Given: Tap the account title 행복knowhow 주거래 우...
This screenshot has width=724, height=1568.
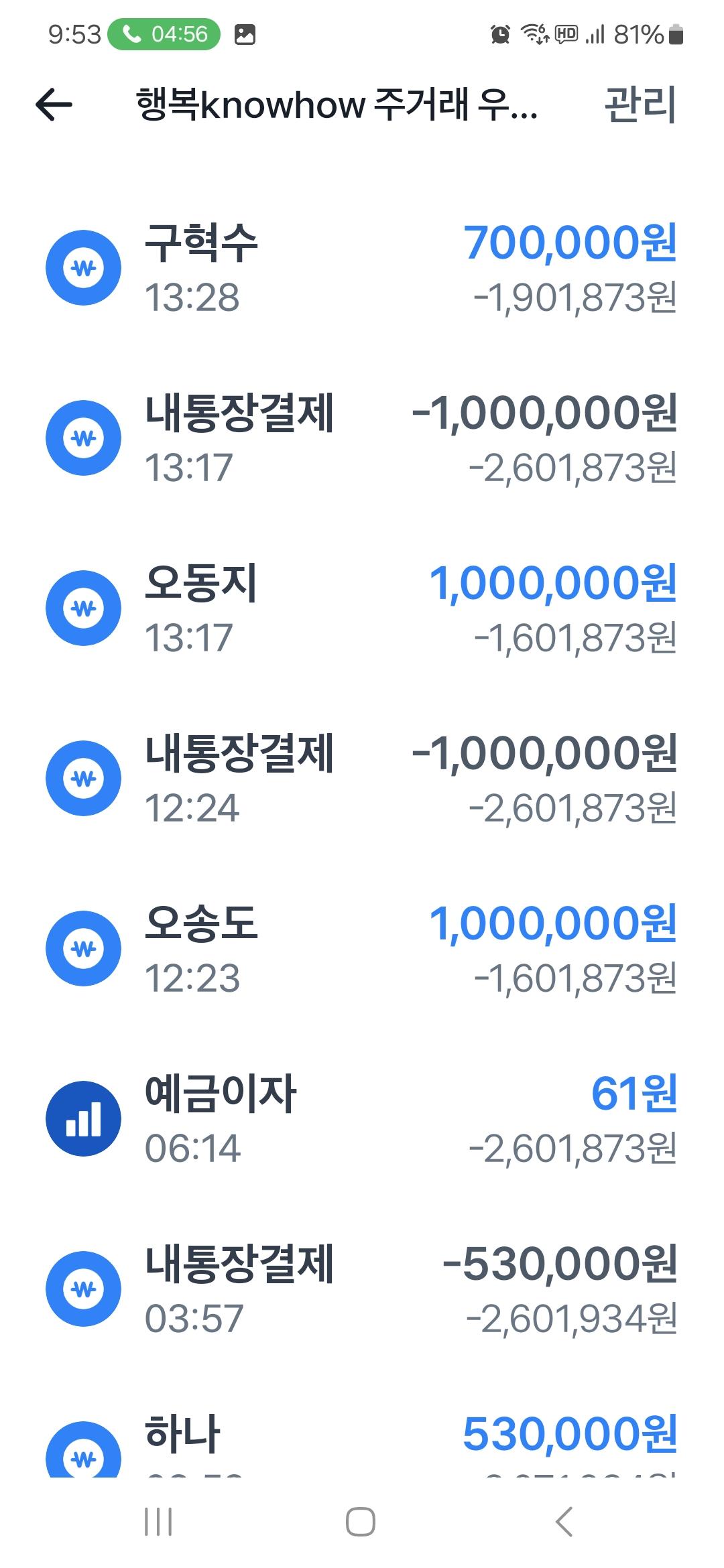Looking at the screenshot, I should click(335, 105).
